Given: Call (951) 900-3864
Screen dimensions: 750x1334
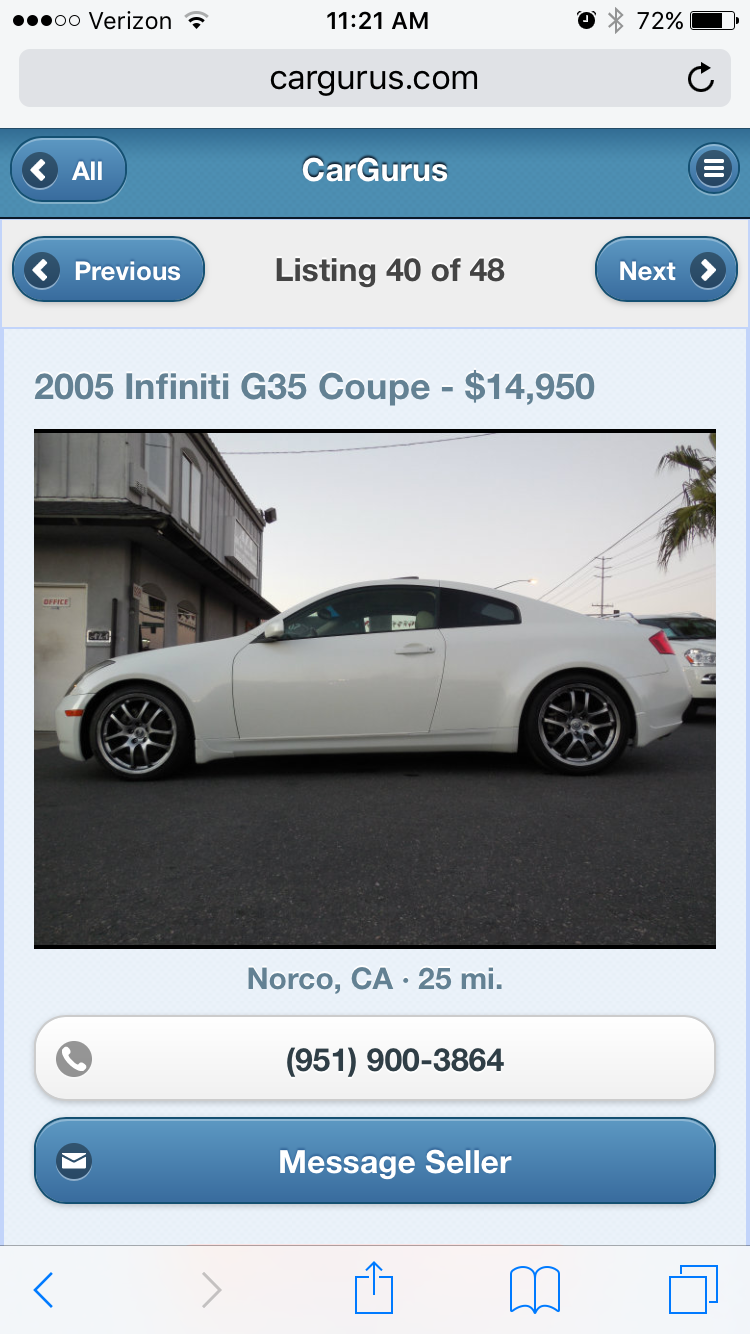Looking at the screenshot, I should pyautogui.click(x=375, y=1059).
